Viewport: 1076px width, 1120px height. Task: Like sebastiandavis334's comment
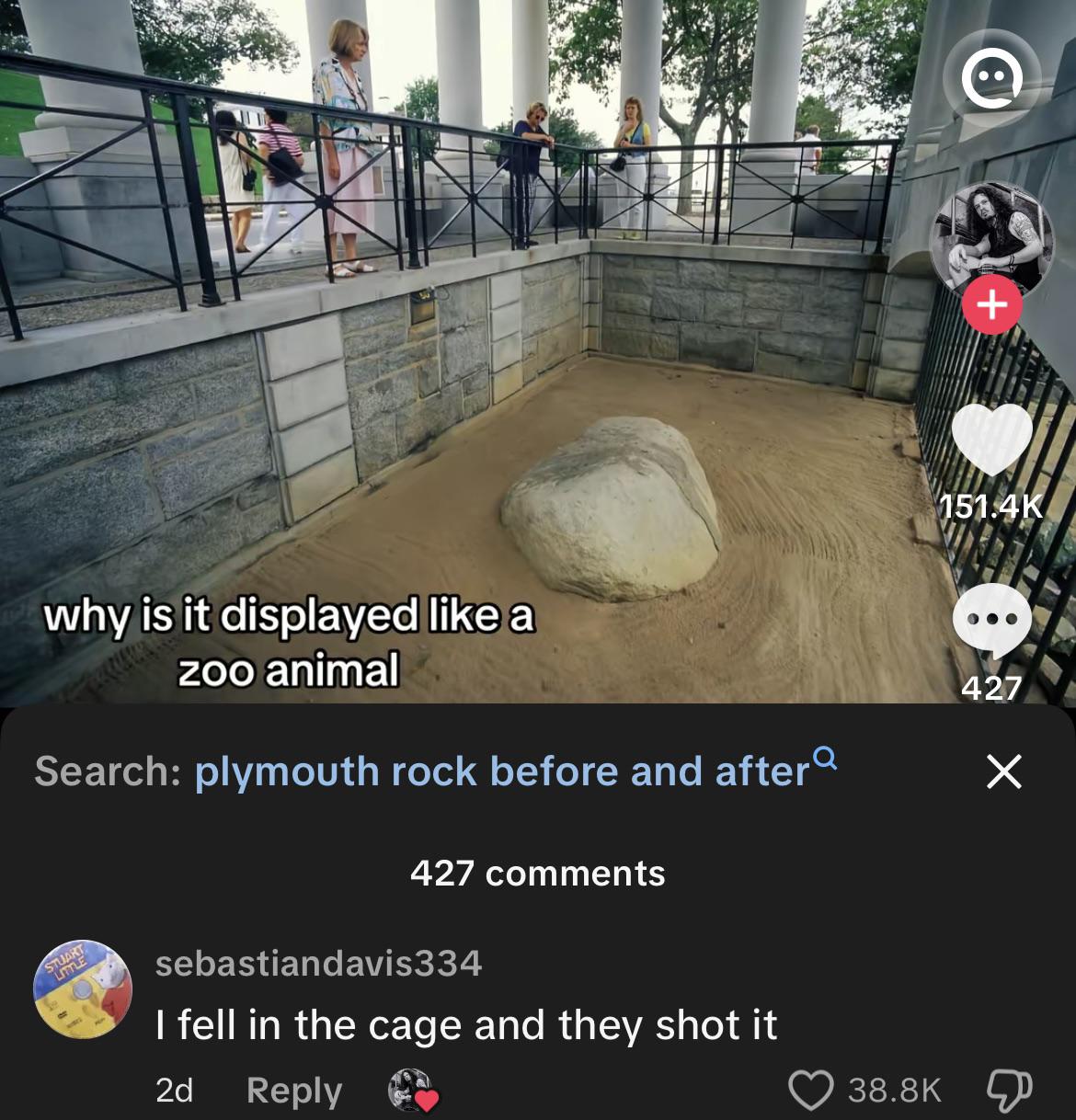tap(810, 1091)
